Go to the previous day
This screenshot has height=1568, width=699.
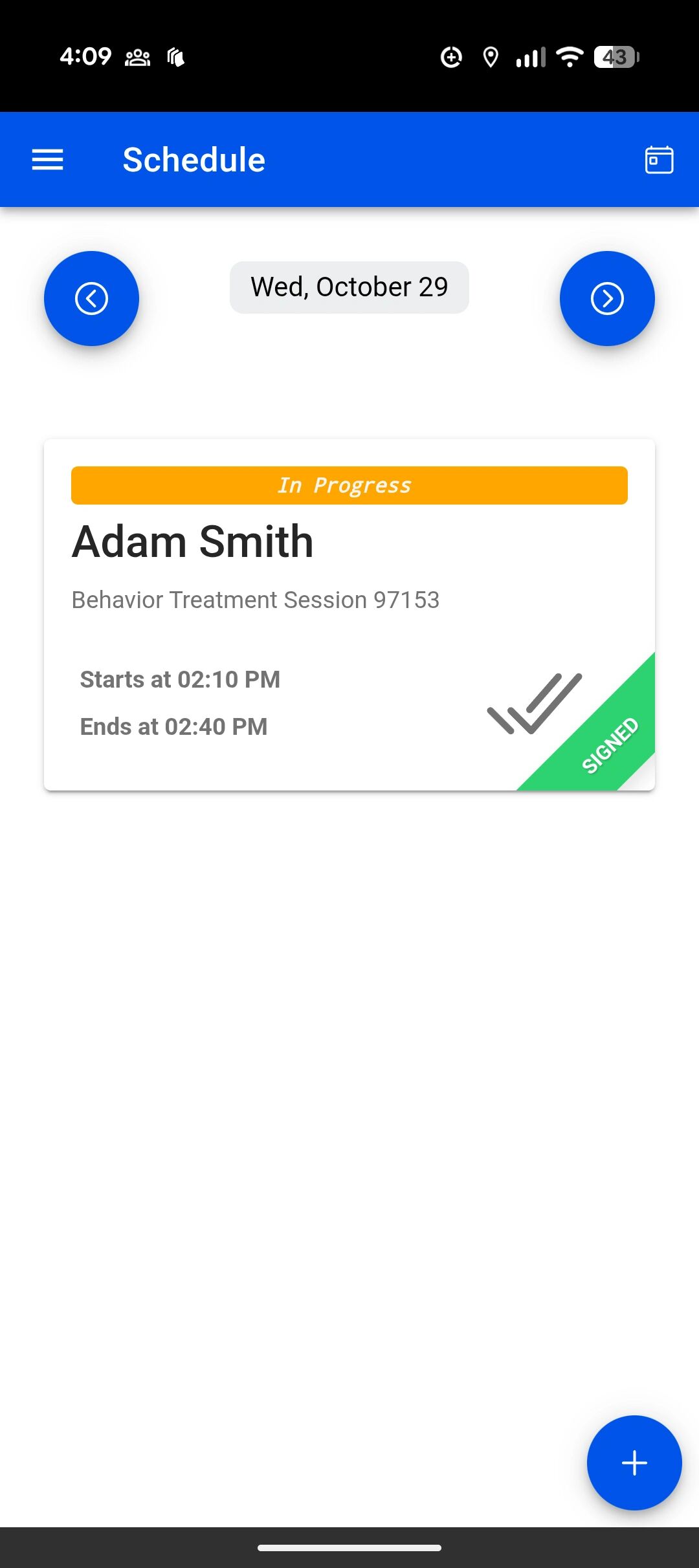tap(91, 298)
